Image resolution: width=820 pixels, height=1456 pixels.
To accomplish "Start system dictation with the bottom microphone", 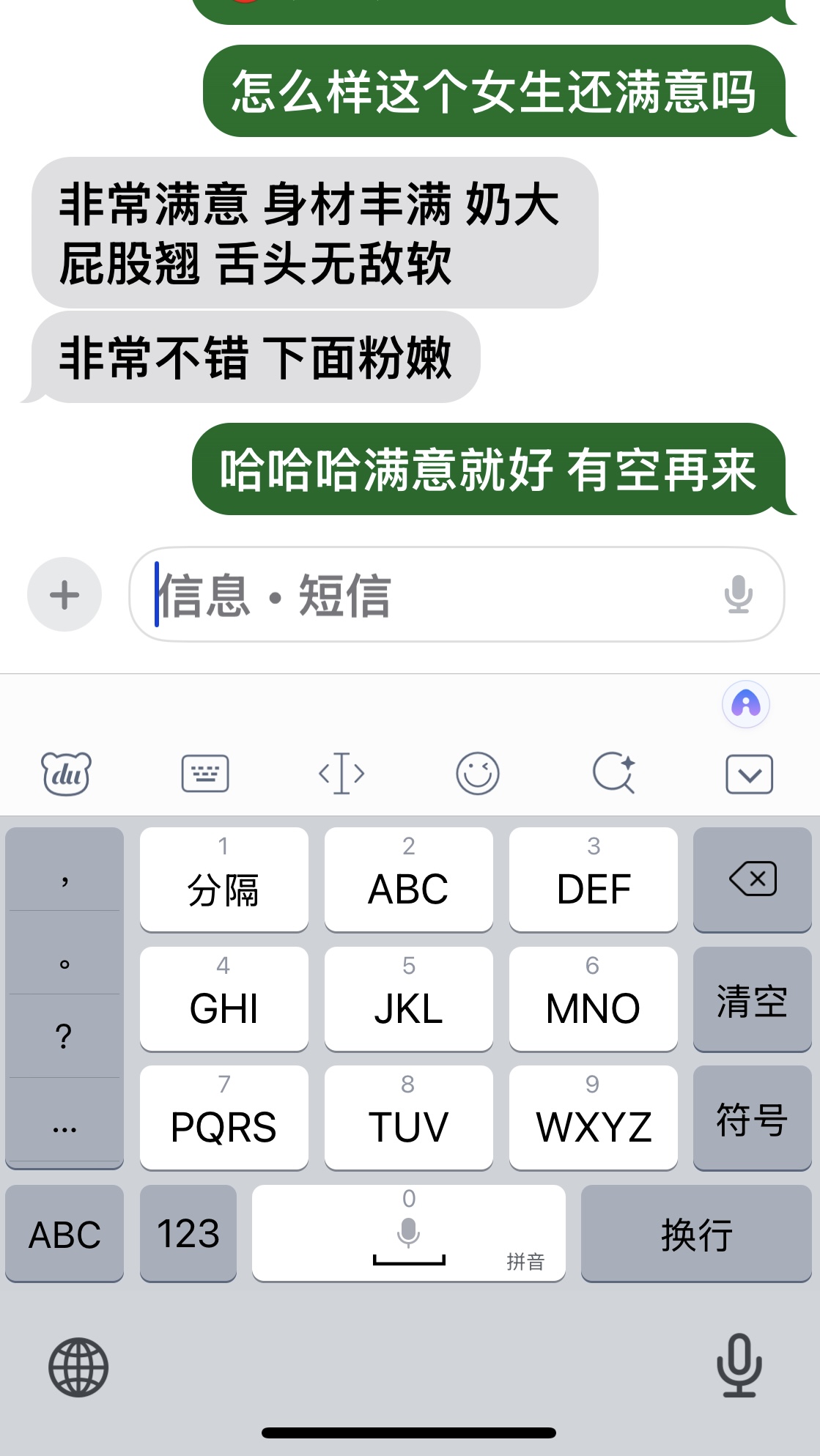I will click(x=739, y=1366).
